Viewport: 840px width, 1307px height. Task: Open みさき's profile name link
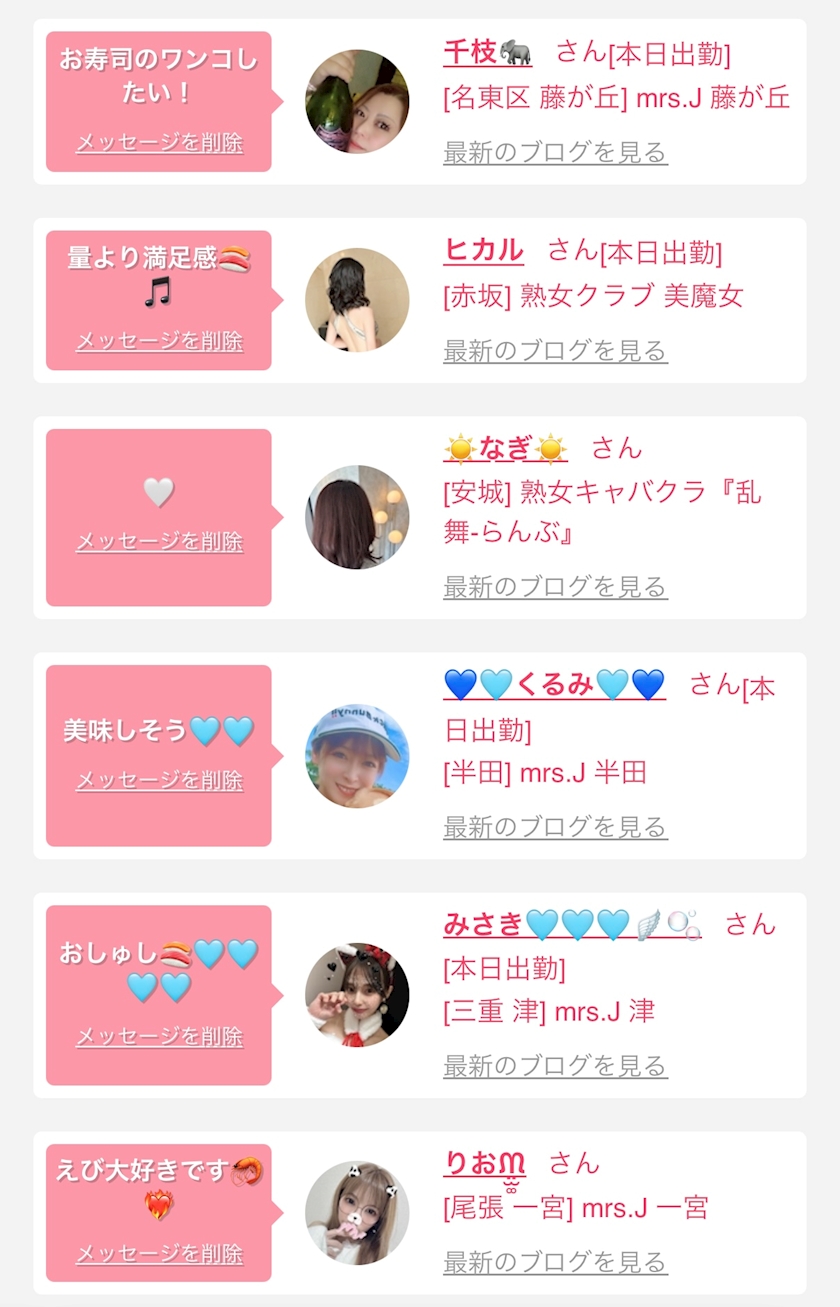pyautogui.click(x=571, y=925)
